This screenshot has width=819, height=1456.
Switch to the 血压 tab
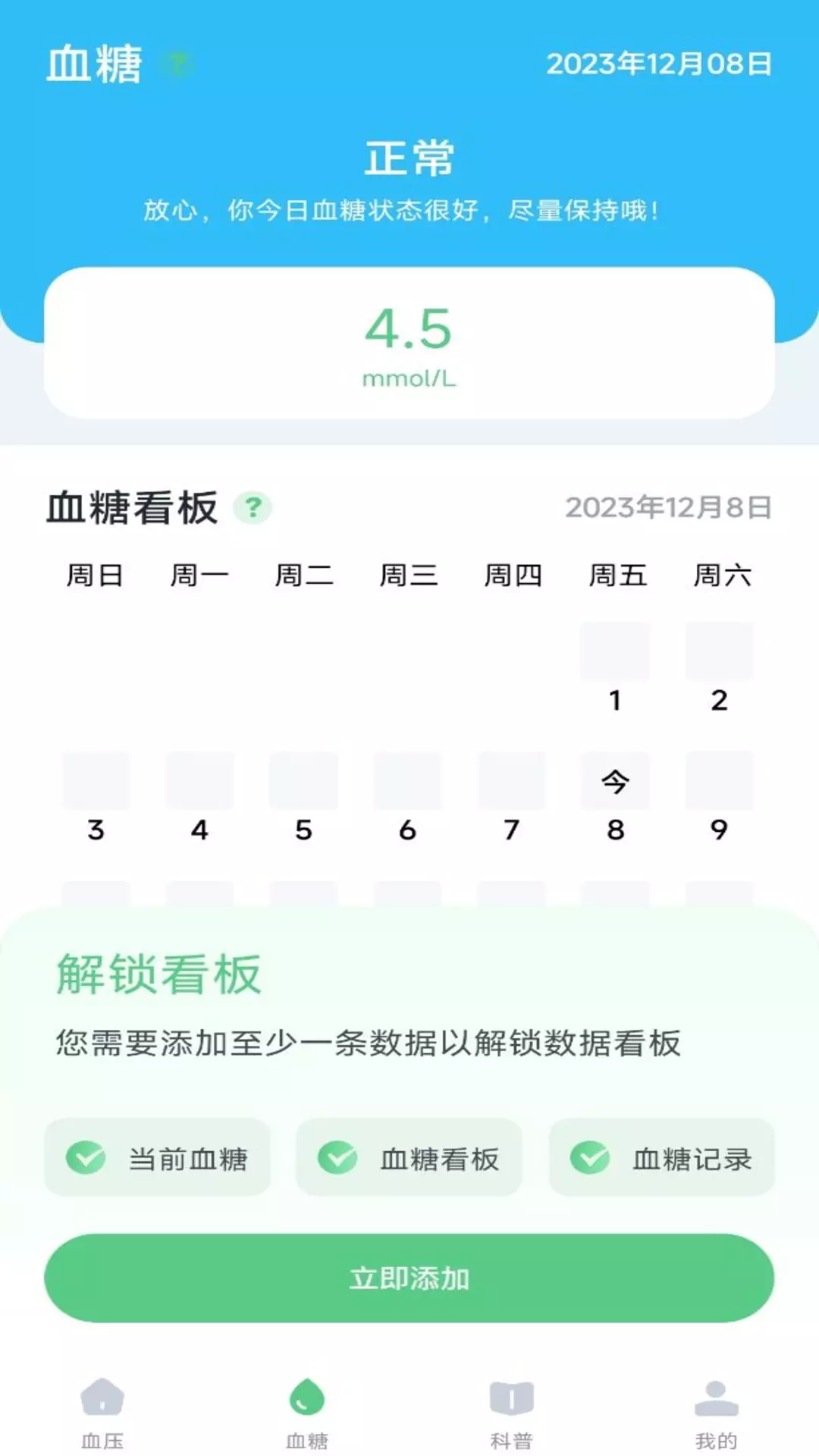(102, 1414)
